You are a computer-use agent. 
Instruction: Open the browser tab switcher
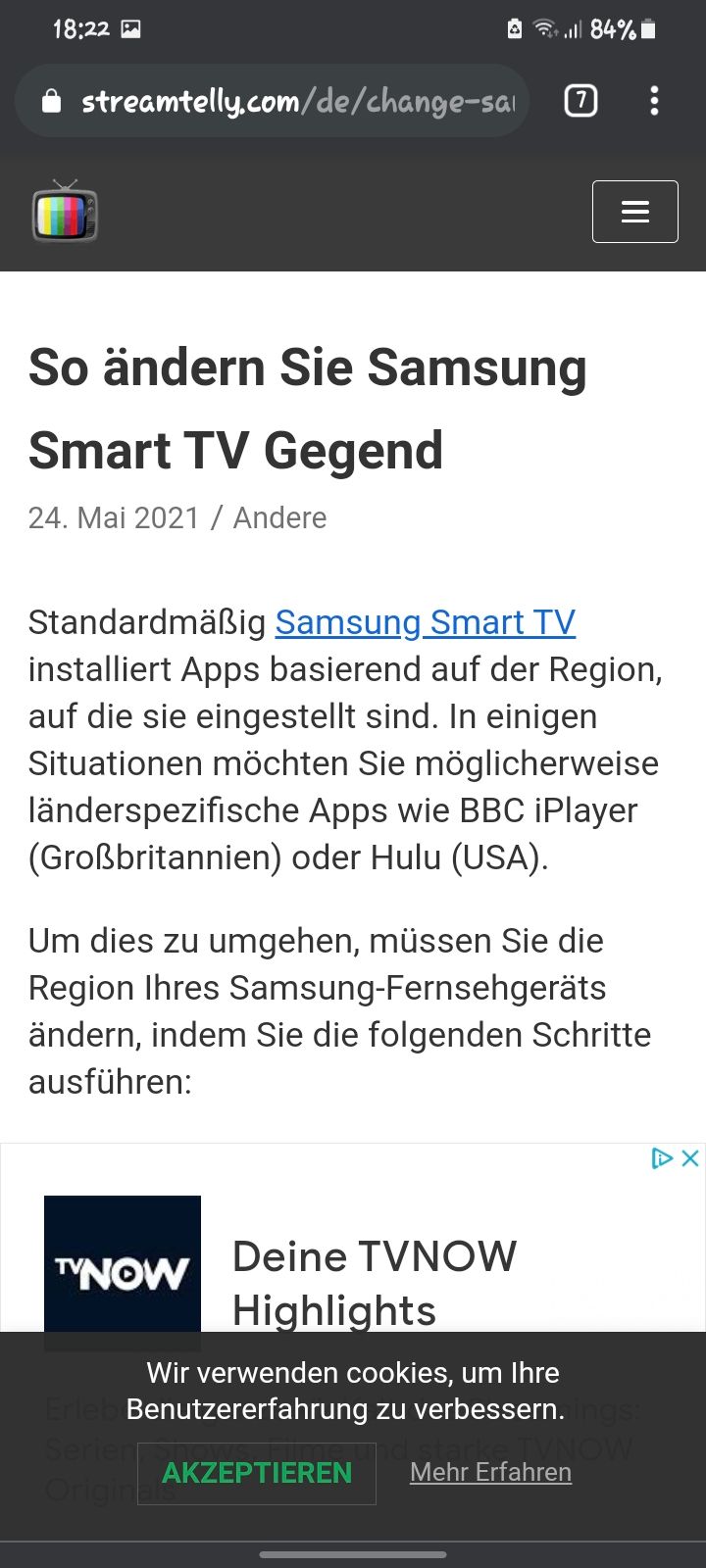(x=580, y=101)
